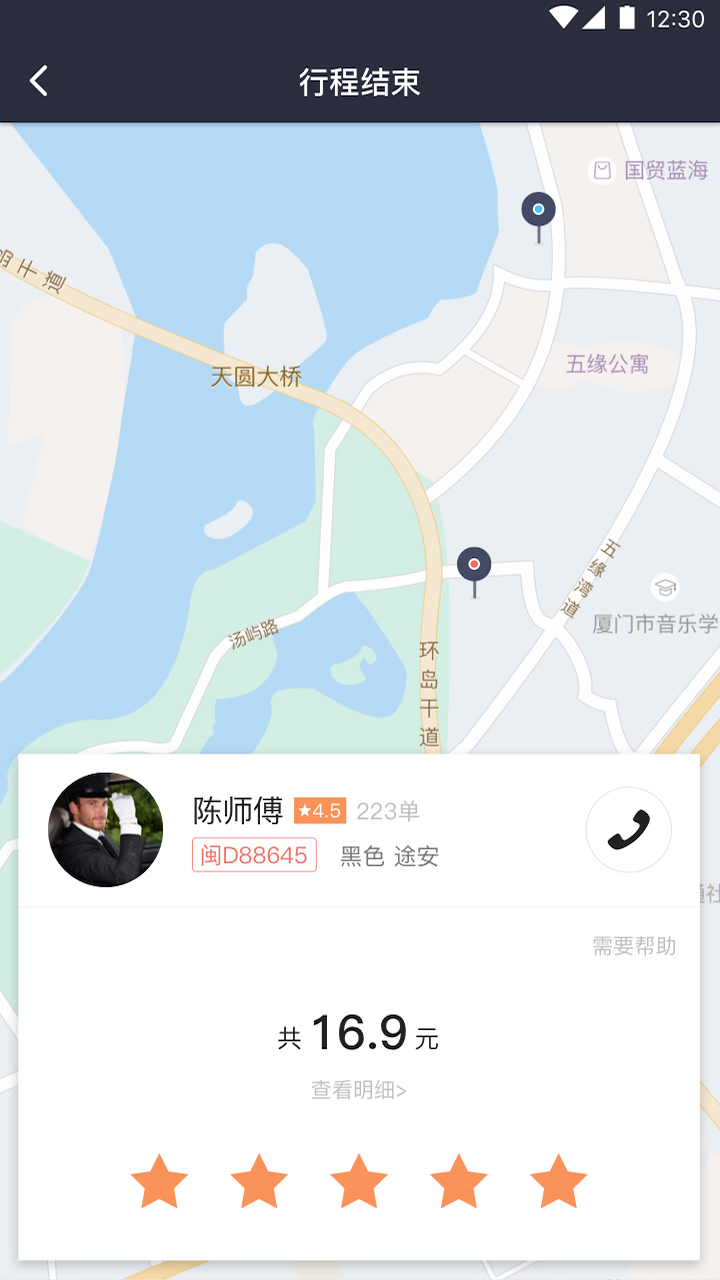Give a five-star rating
This screenshot has width=720, height=1280.
(558, 1181)
